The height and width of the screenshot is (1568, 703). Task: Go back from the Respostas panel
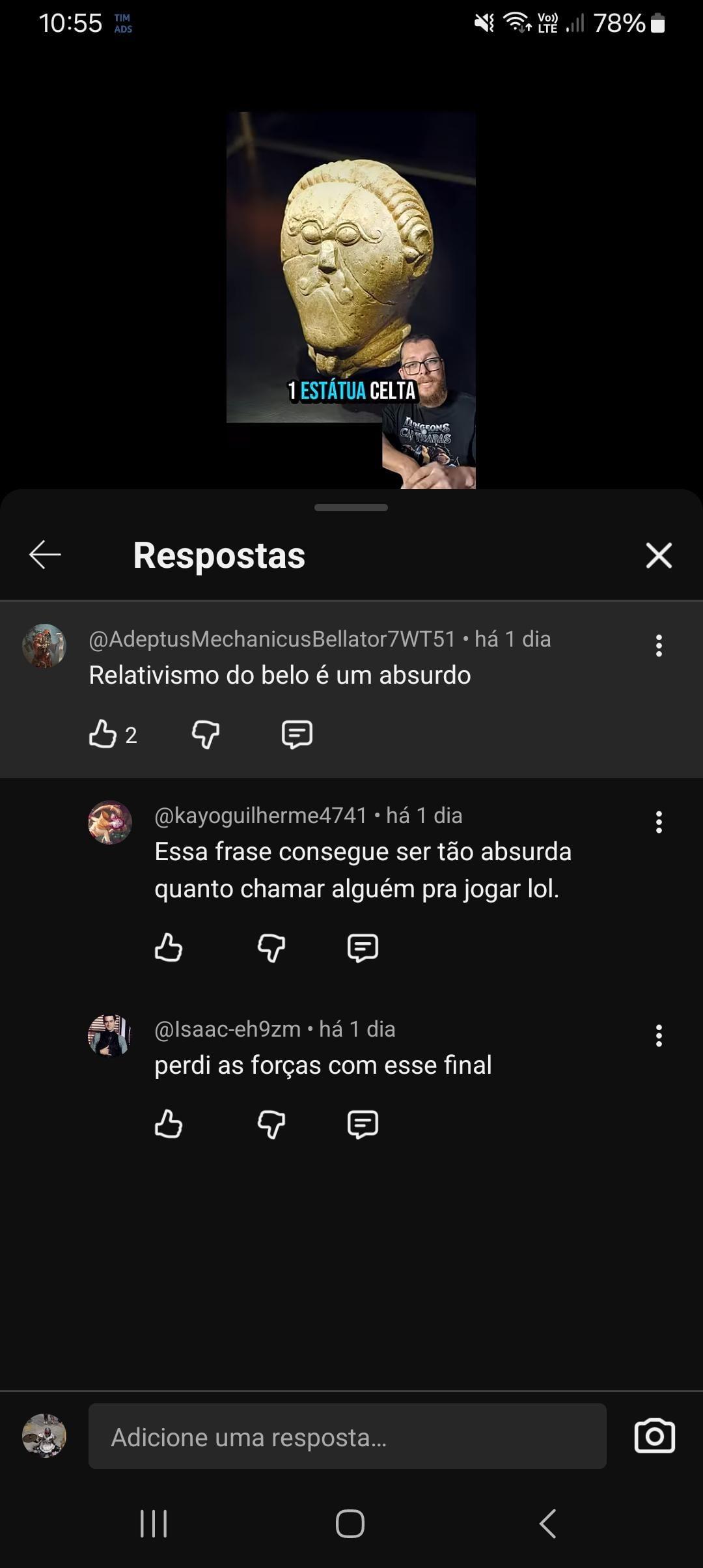tap(45, 555)
